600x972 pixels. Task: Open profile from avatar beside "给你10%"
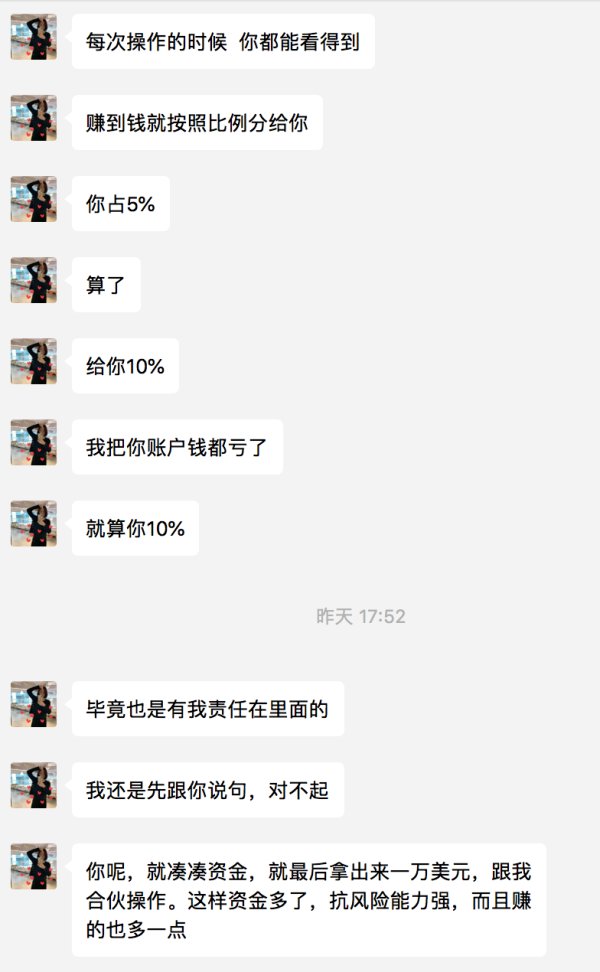[34, 361]
